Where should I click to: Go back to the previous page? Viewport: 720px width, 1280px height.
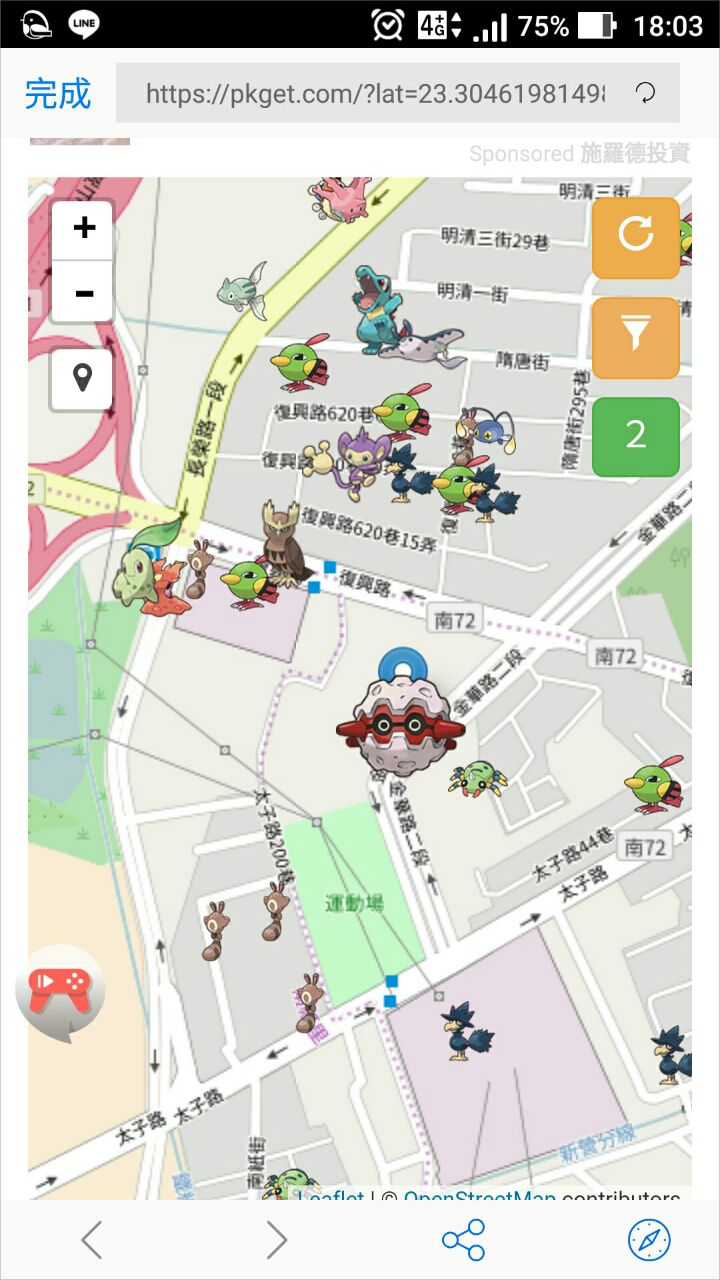point(91,1240)
